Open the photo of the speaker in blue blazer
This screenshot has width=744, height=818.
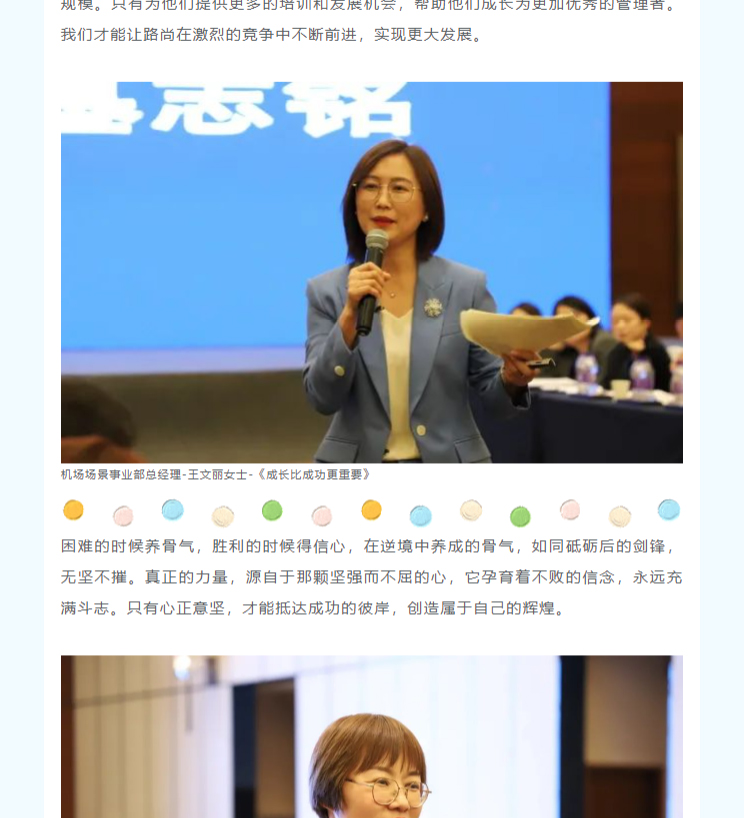(372, 272)
